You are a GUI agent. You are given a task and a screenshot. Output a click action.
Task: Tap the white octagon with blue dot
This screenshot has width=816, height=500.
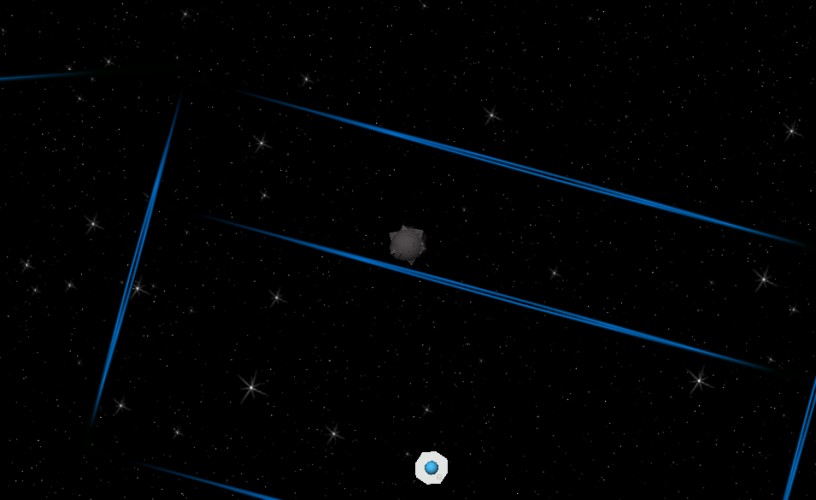pyautogui.click(x=431, y=468)
